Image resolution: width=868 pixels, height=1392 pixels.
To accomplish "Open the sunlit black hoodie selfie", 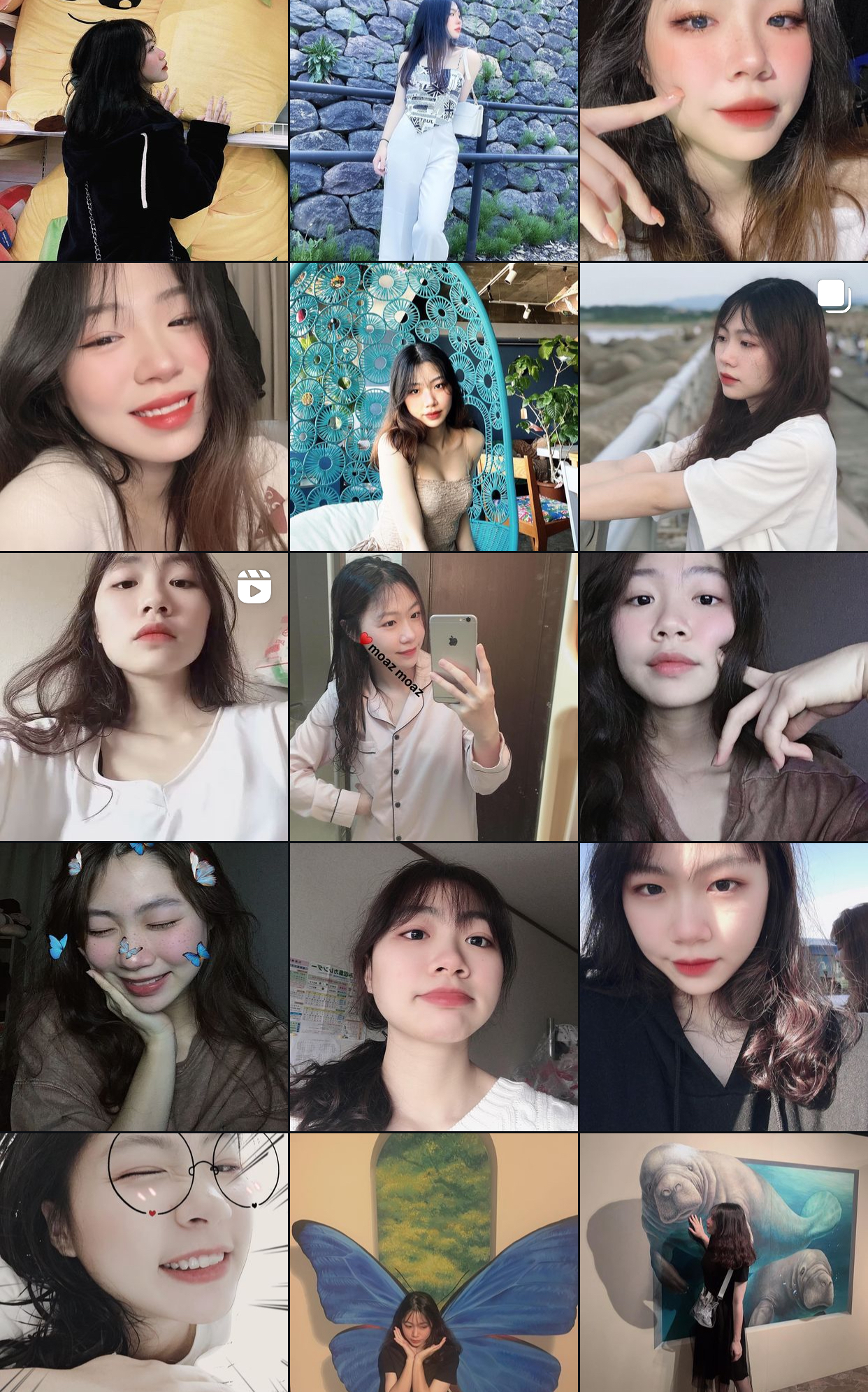I will point(723,986).
